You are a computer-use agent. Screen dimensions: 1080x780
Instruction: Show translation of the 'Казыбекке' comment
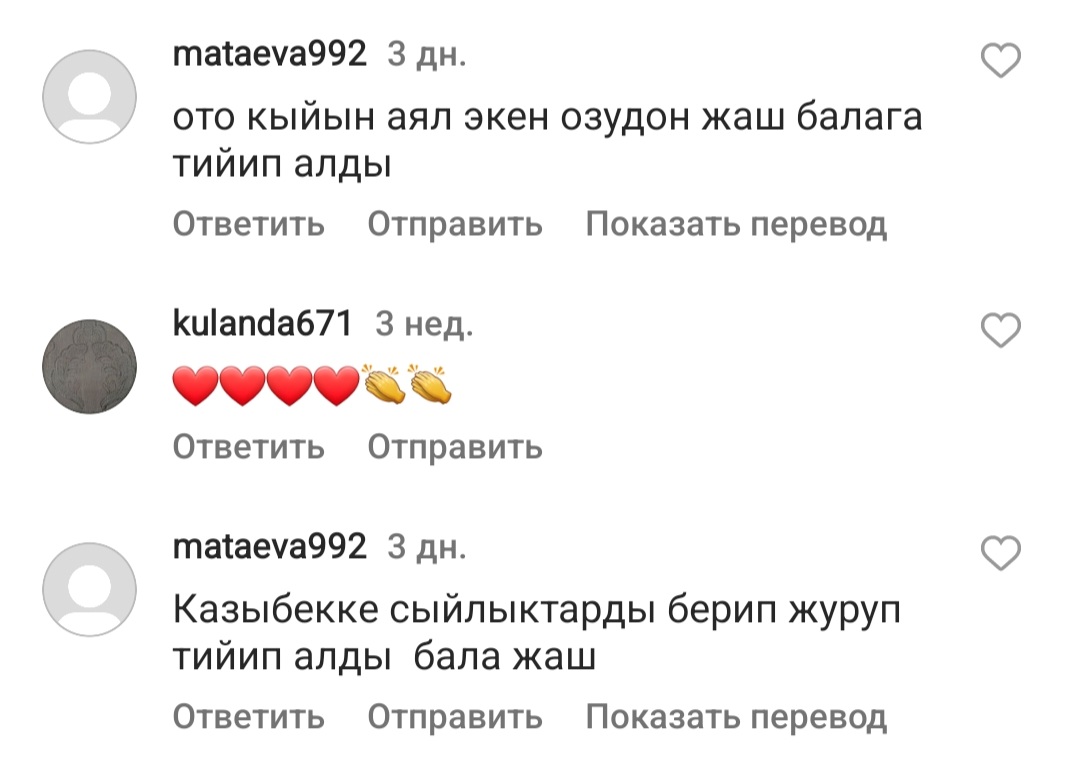[x=736, y=716]
